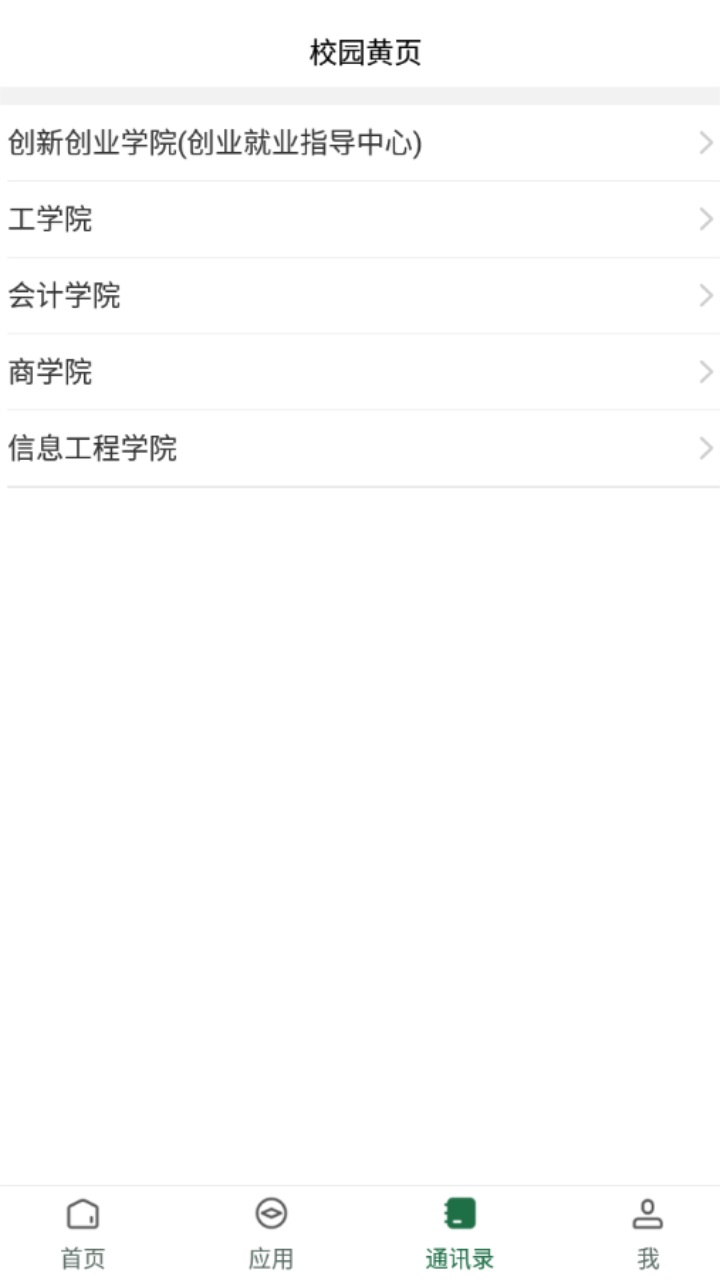Viewport: 720px width, 1280px height.
Task: Open 创新创业学院(创业就业指导中心) entry
Action: (360, 143)
